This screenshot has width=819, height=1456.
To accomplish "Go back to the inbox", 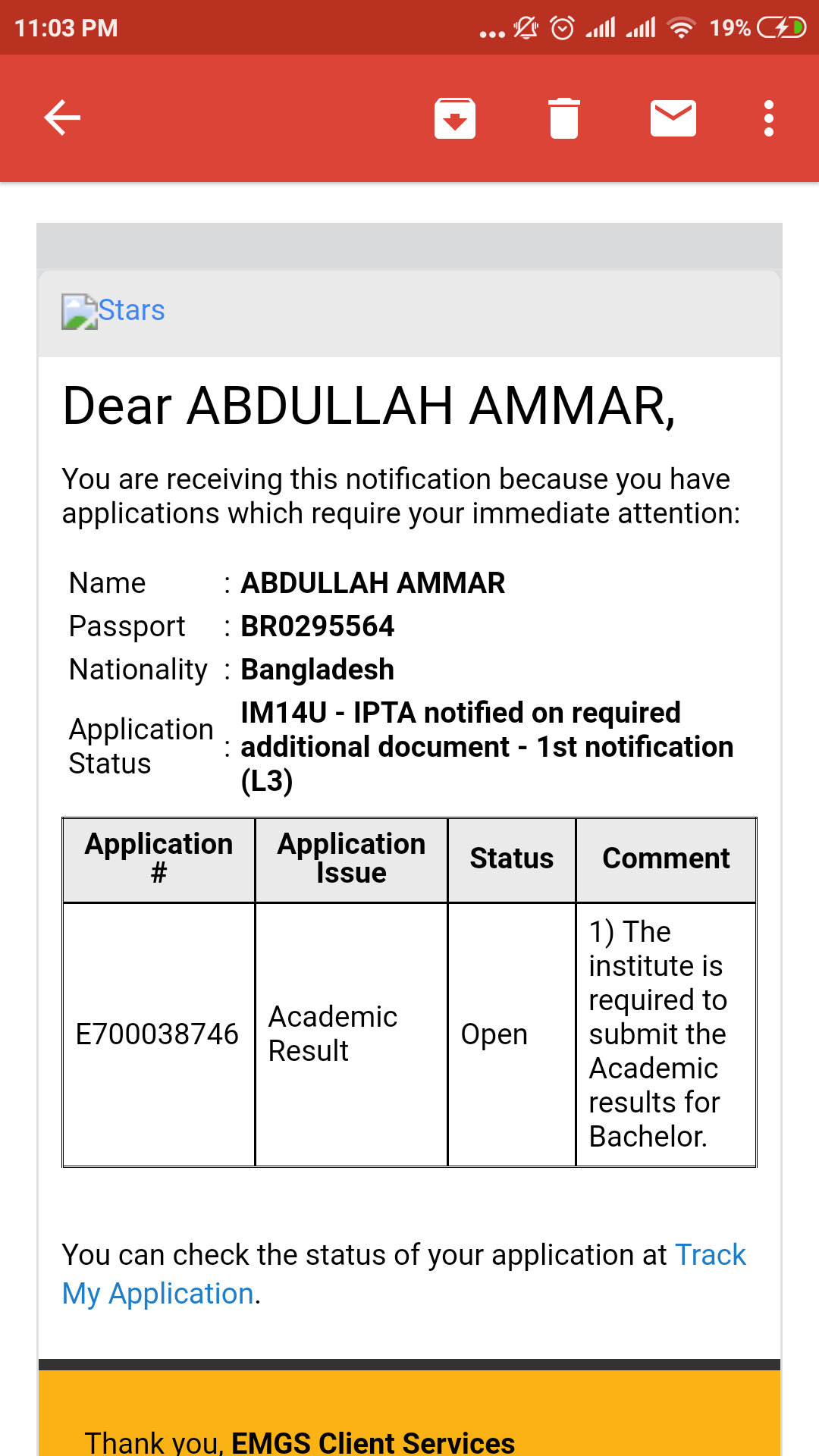I will 62,118.
